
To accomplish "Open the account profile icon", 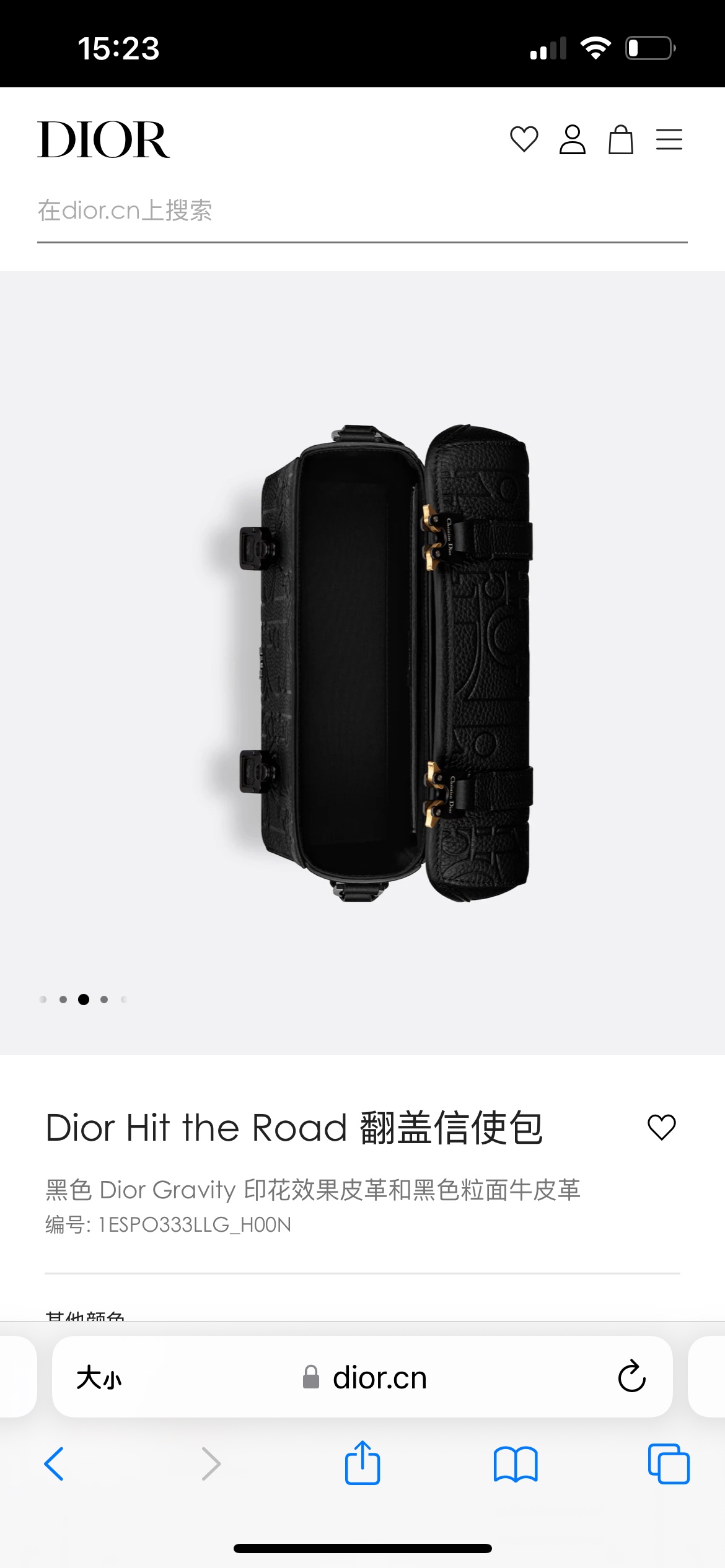I will (572, 139).
